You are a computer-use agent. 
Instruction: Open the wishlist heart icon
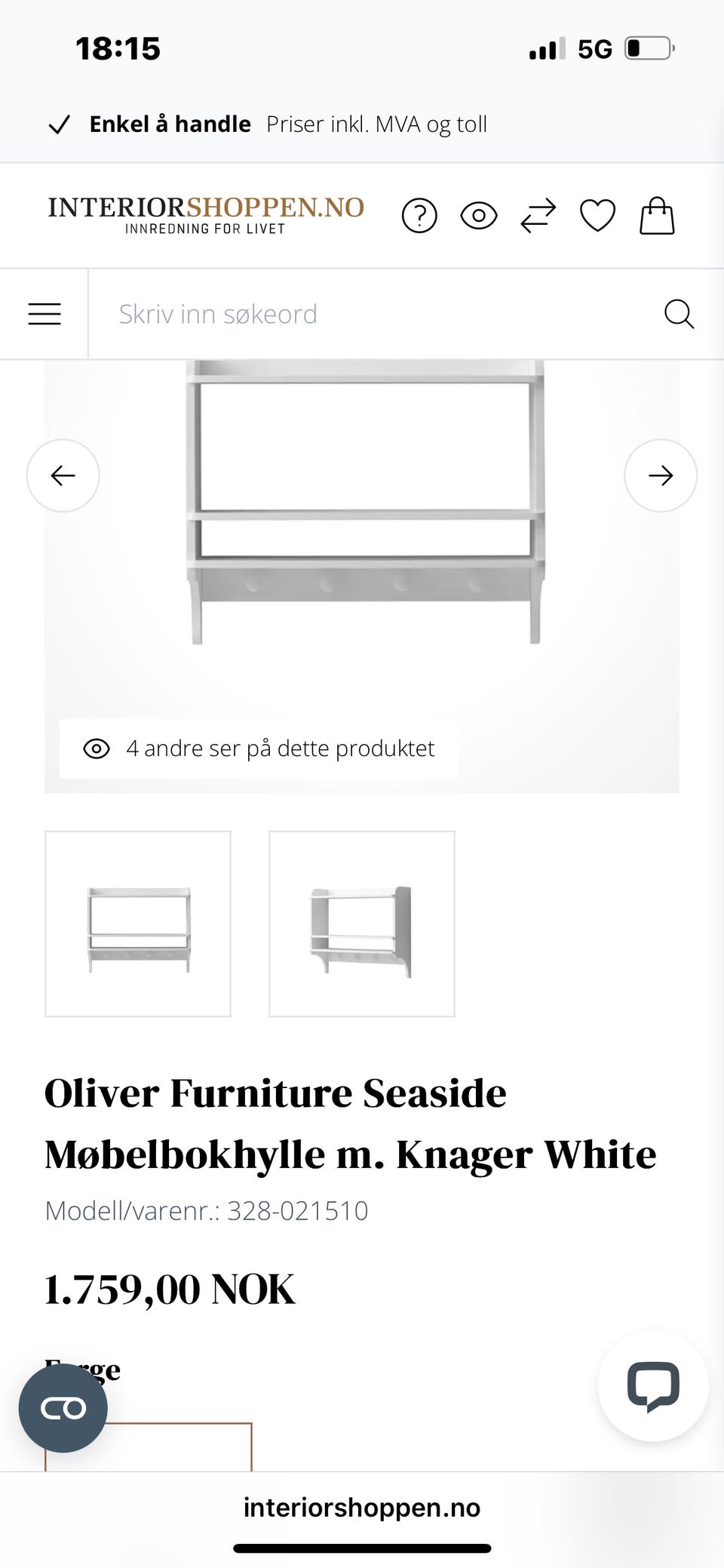[597, 216]
